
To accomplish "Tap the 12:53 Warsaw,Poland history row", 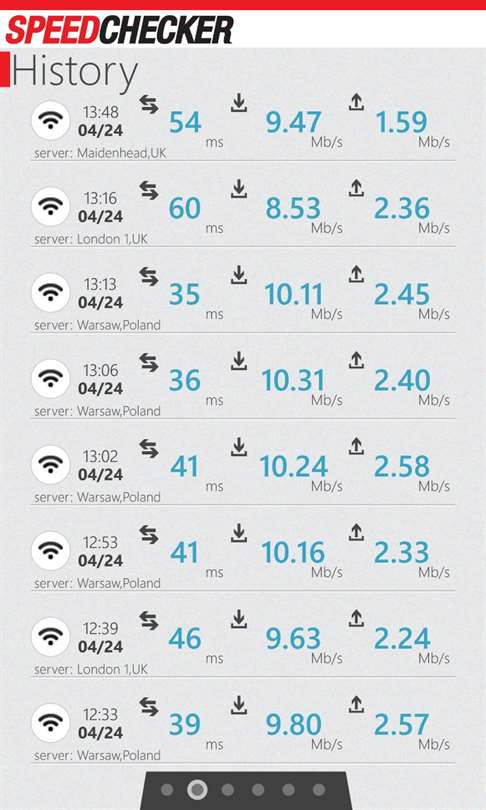I will point(243,556).
